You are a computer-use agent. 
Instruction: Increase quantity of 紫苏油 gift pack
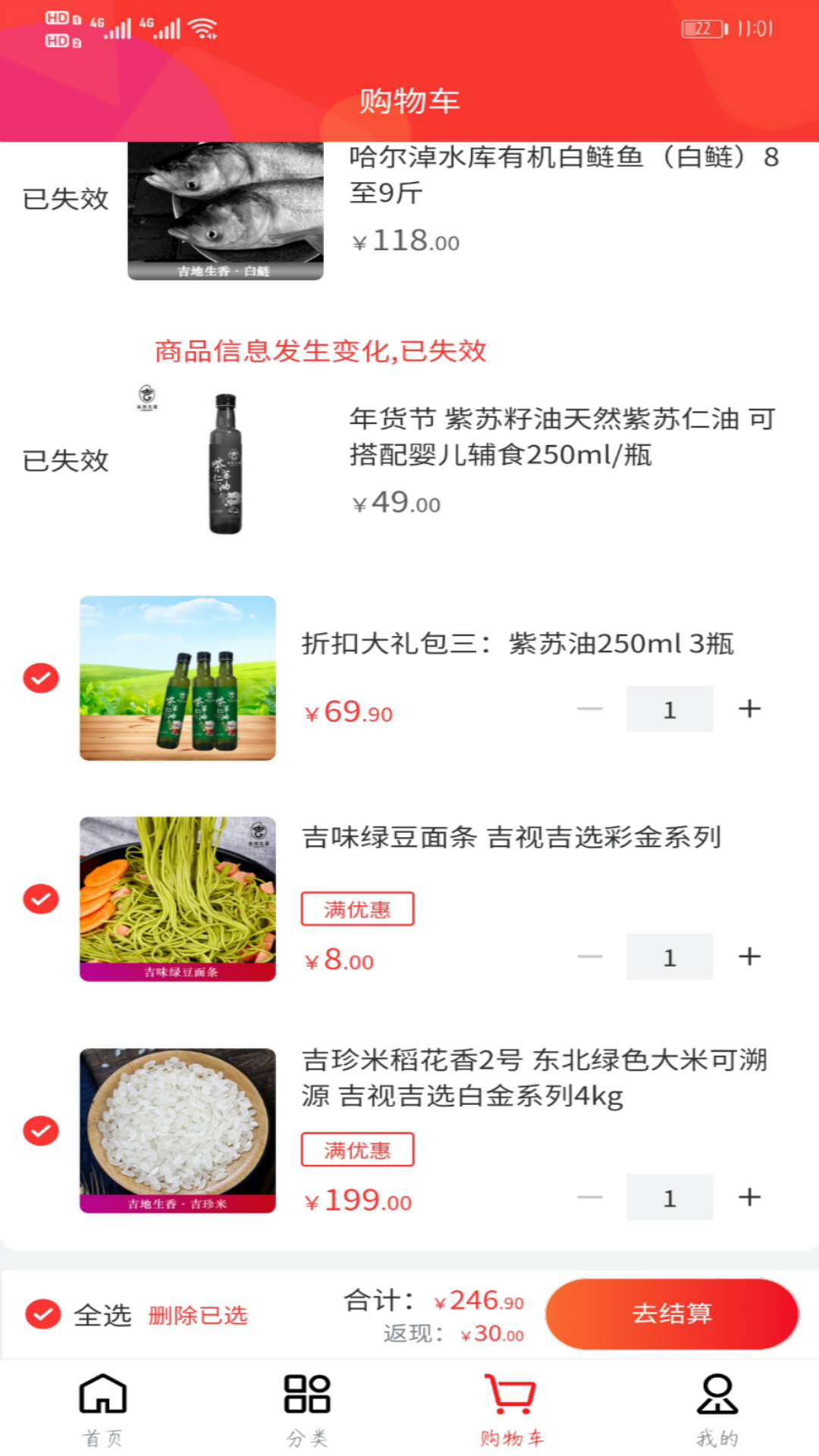click(749, 708)
